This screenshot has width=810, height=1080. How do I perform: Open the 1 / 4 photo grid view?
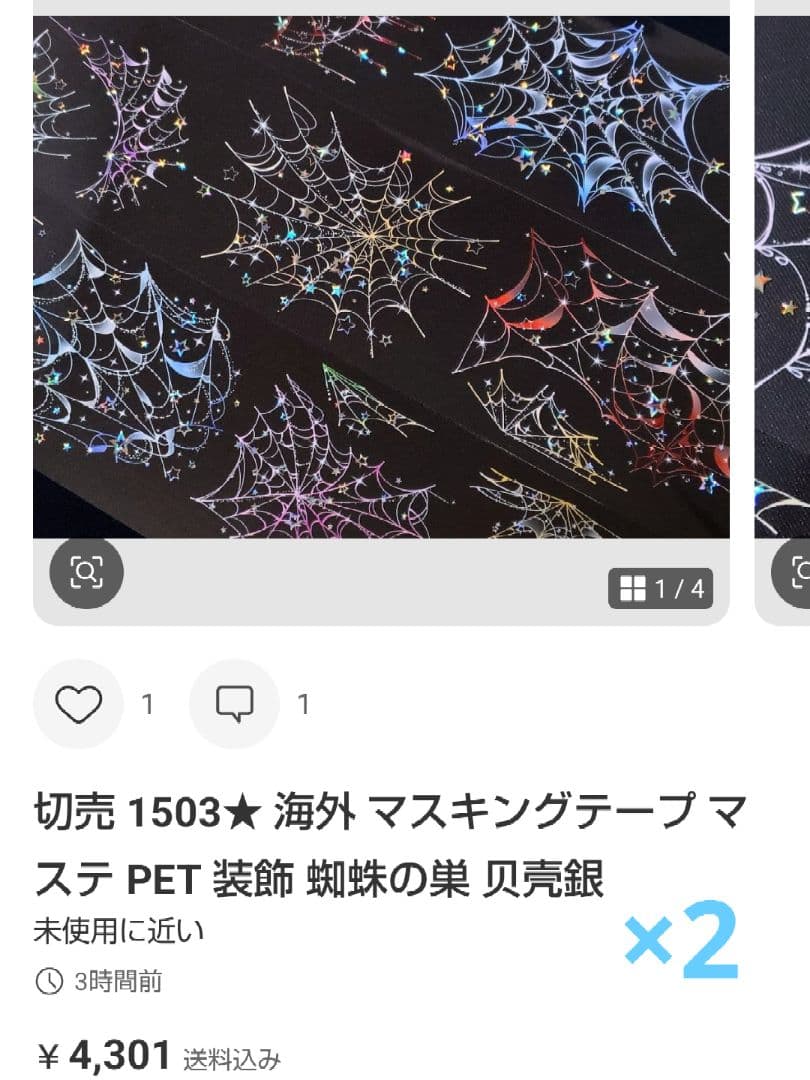pyautogui.click(x=661, y=589)
